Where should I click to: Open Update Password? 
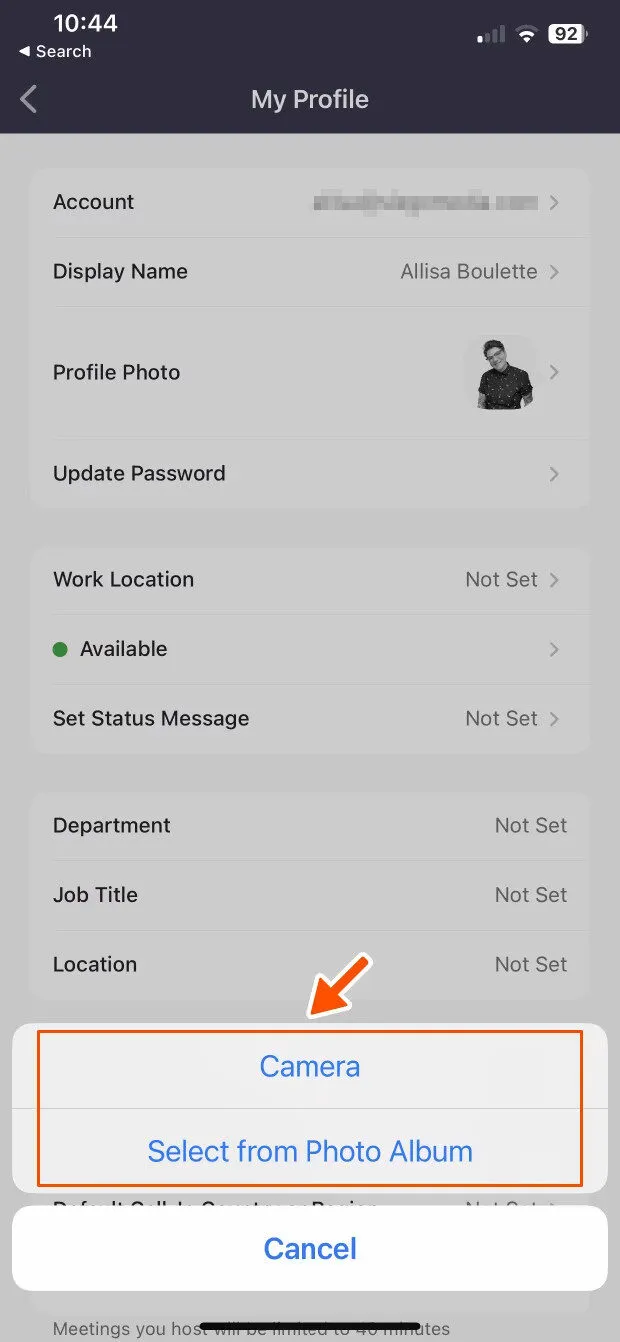310,473
